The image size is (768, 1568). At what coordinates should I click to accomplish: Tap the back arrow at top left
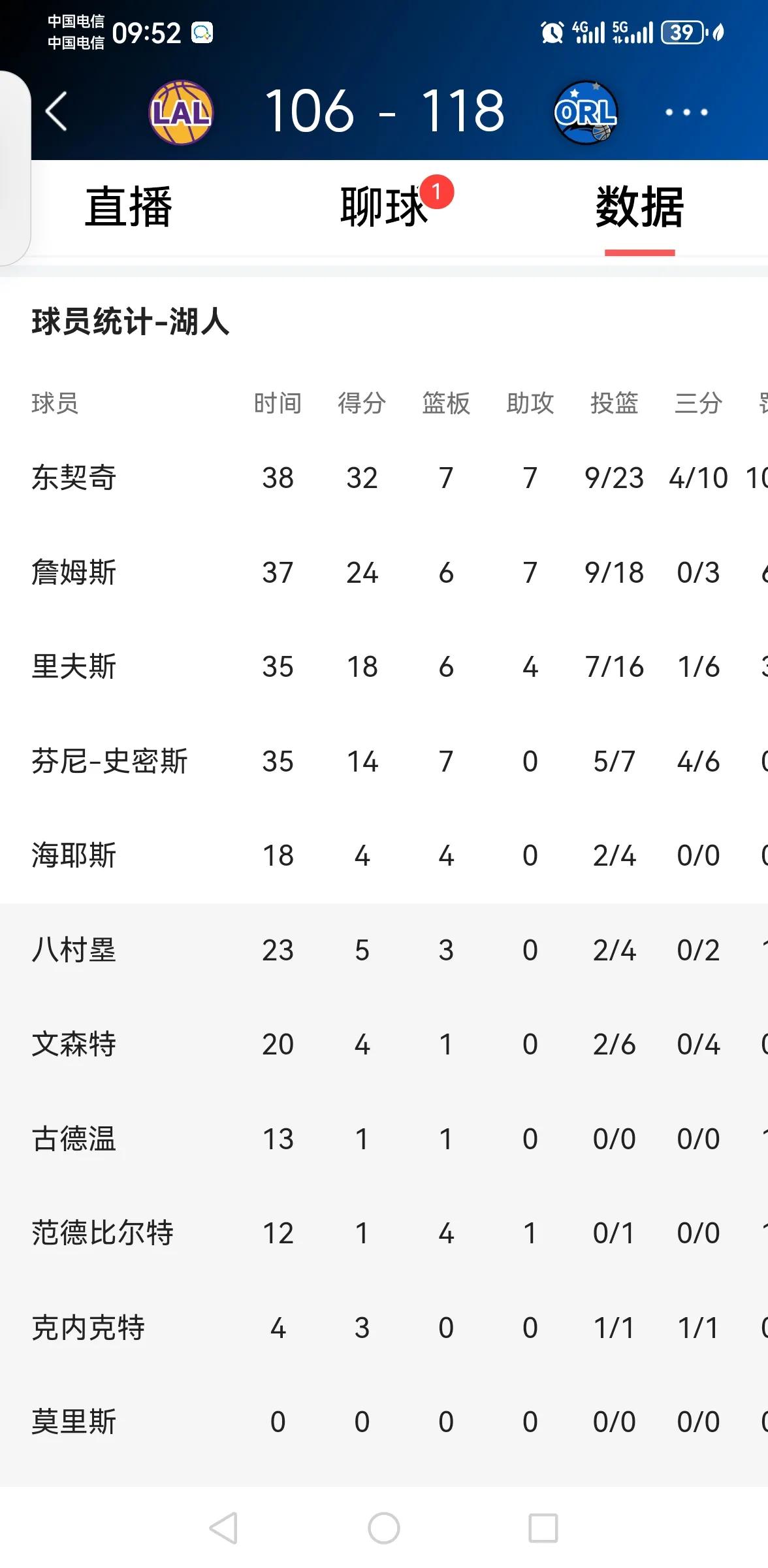(x=56, y=112)
